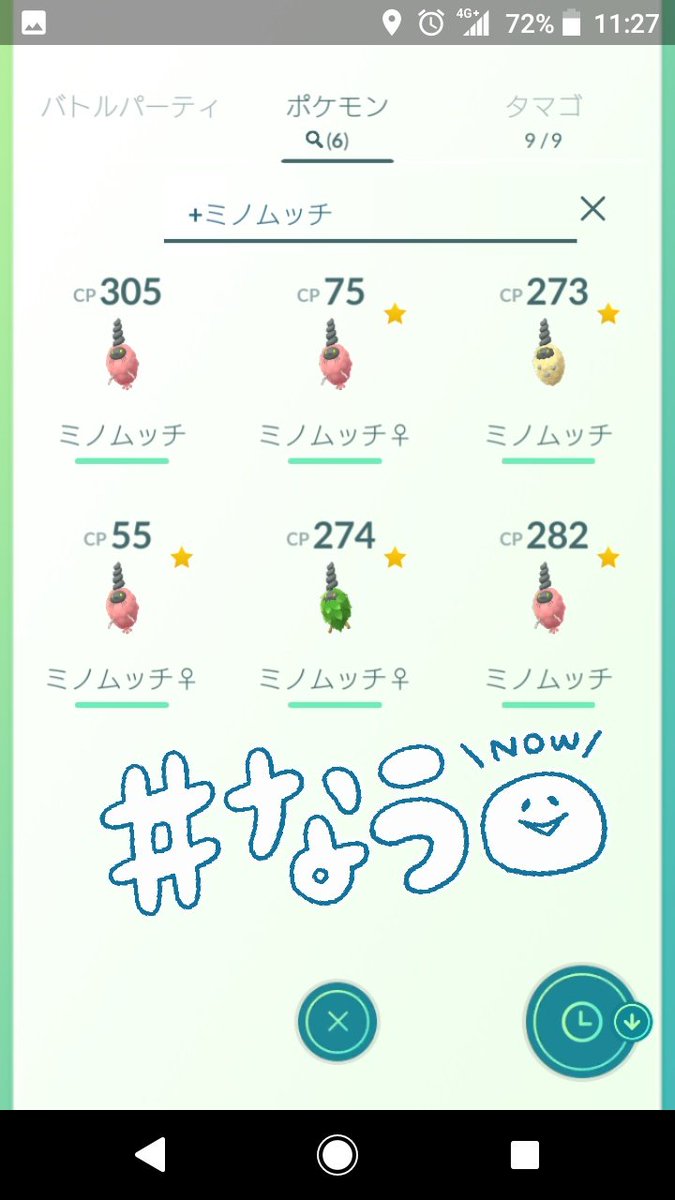Go back with the system back button
This screenshot has height=1200, width=675.
pos(150,1155)
